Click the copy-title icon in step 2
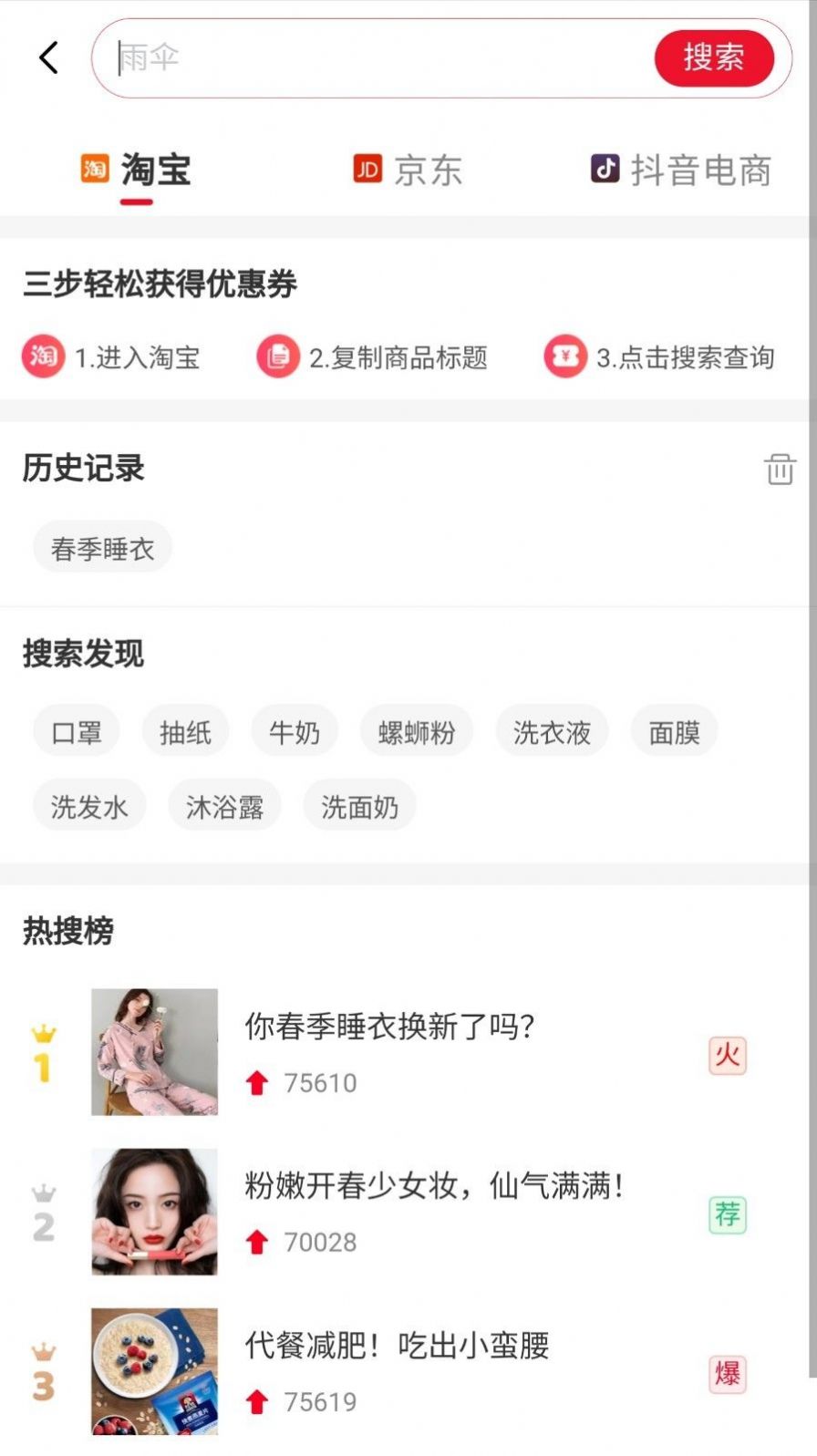The image size is (817, 1456). (x=278, y=356)
